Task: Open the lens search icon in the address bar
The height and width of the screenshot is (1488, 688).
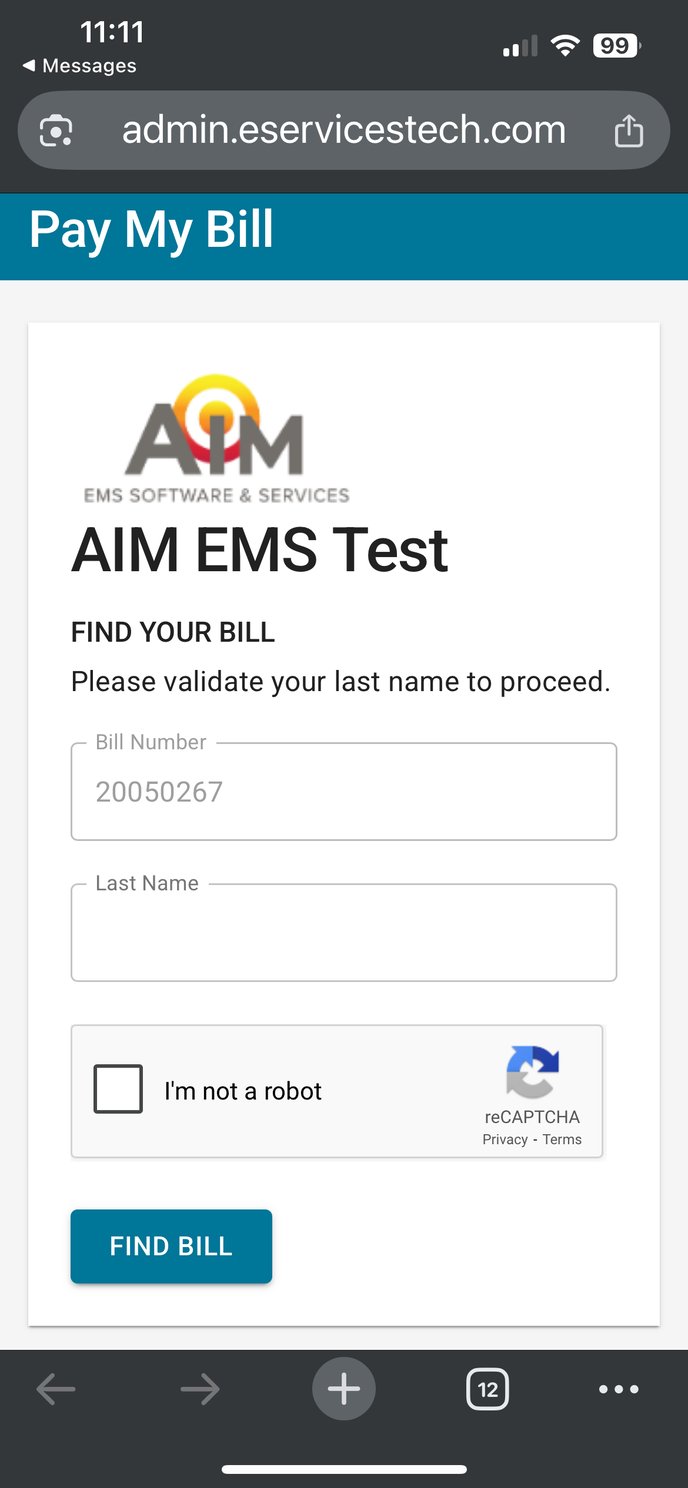Action: click(x=56, y=131)
